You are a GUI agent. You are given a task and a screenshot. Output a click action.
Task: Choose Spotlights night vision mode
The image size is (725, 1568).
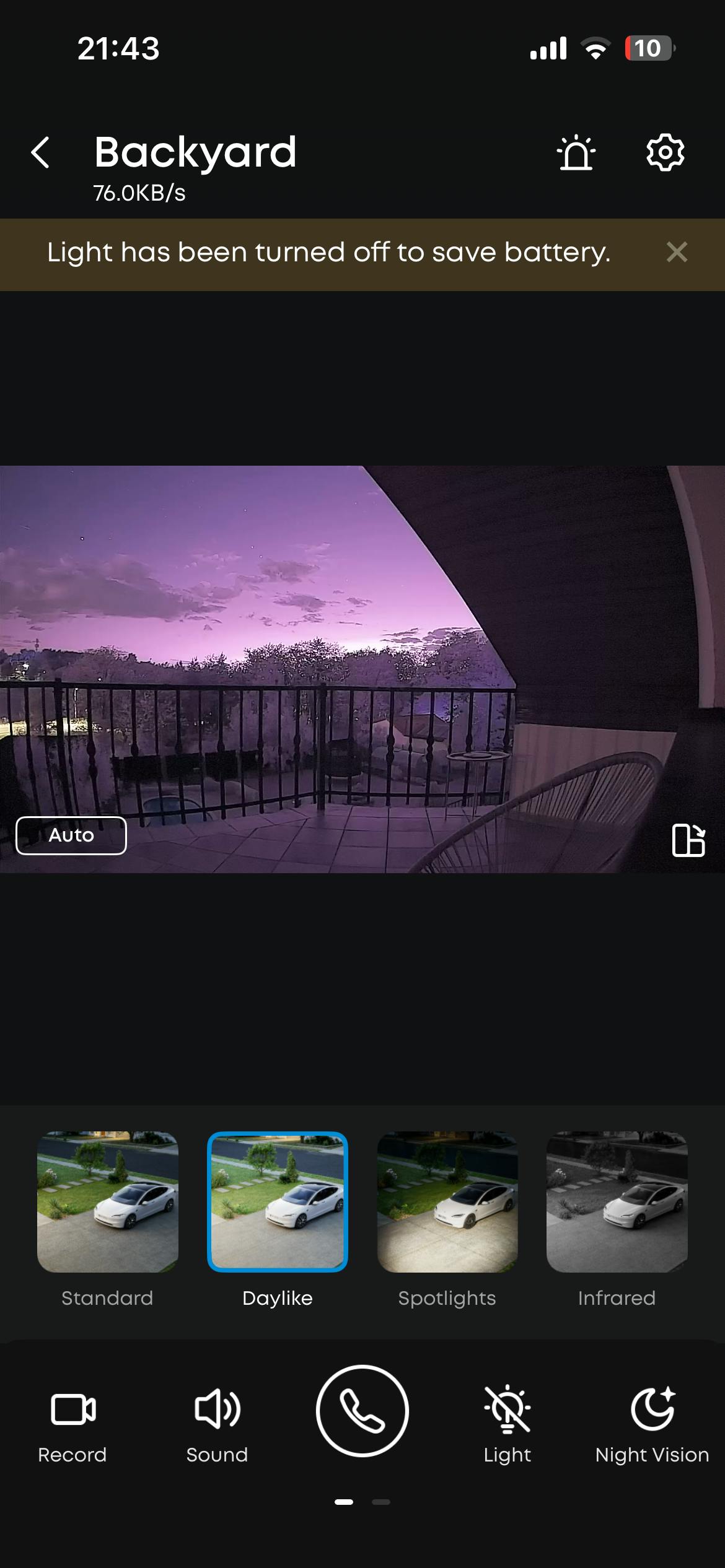[447, 1202]
